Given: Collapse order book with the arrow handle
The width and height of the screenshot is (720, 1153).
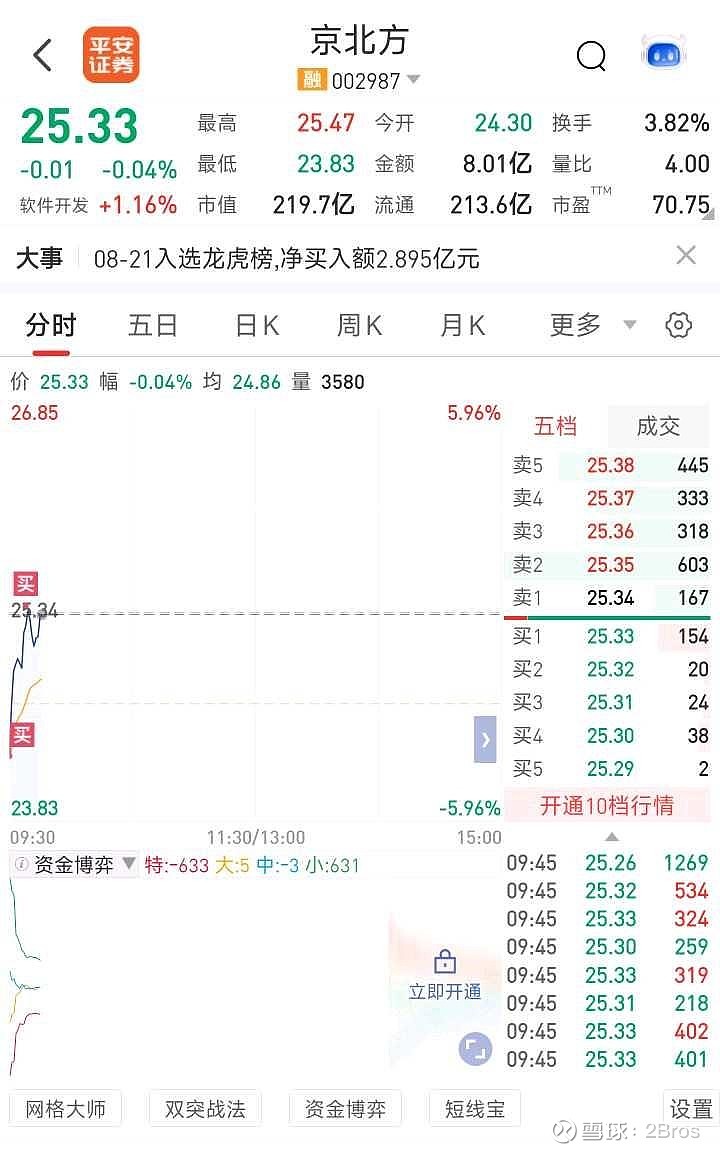Looking at the screenshot, I should pyautogui.click(x=485, y=739).
